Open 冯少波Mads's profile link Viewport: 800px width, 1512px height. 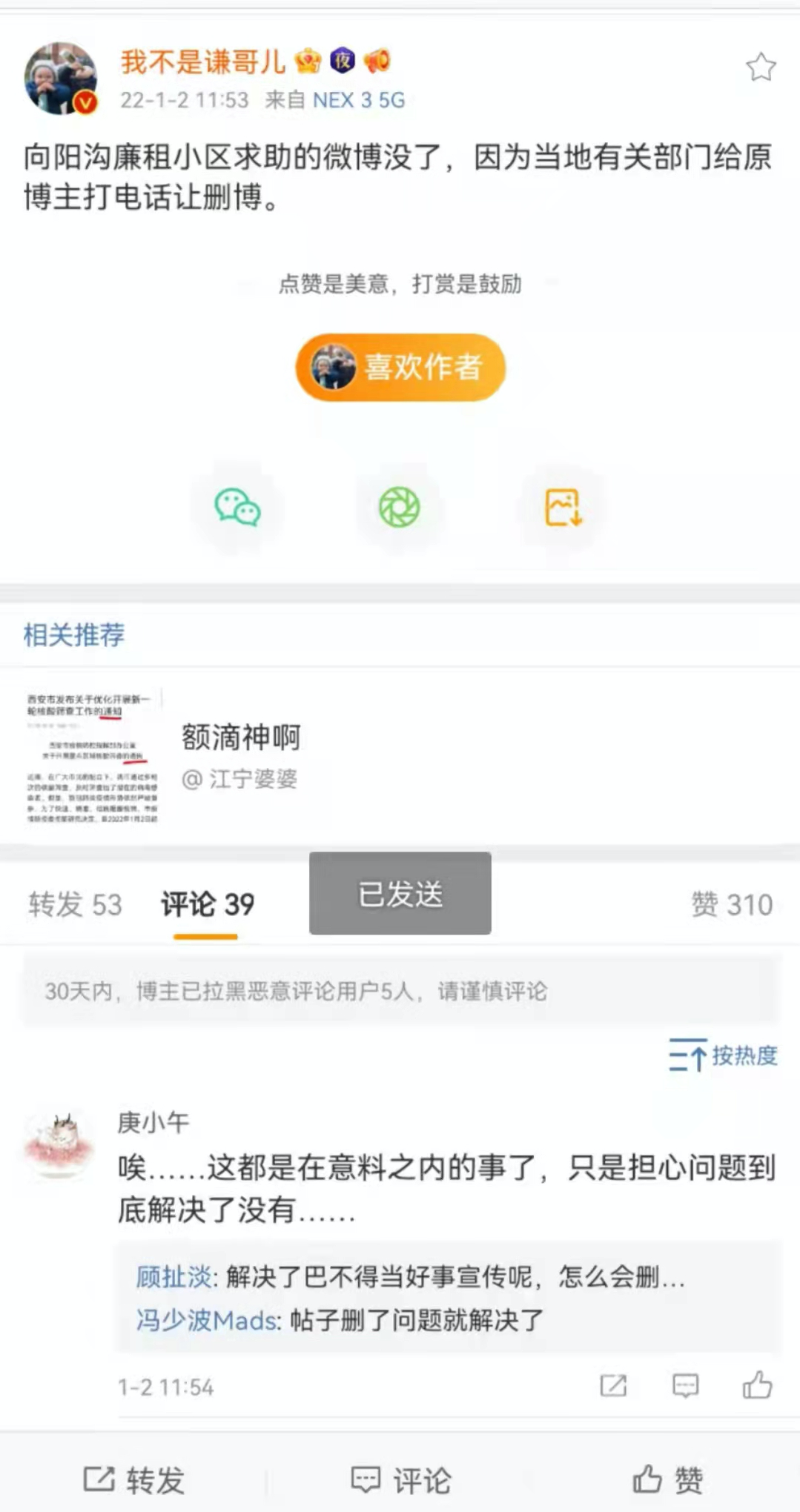pyautogui.click(x=208, y=1320)
